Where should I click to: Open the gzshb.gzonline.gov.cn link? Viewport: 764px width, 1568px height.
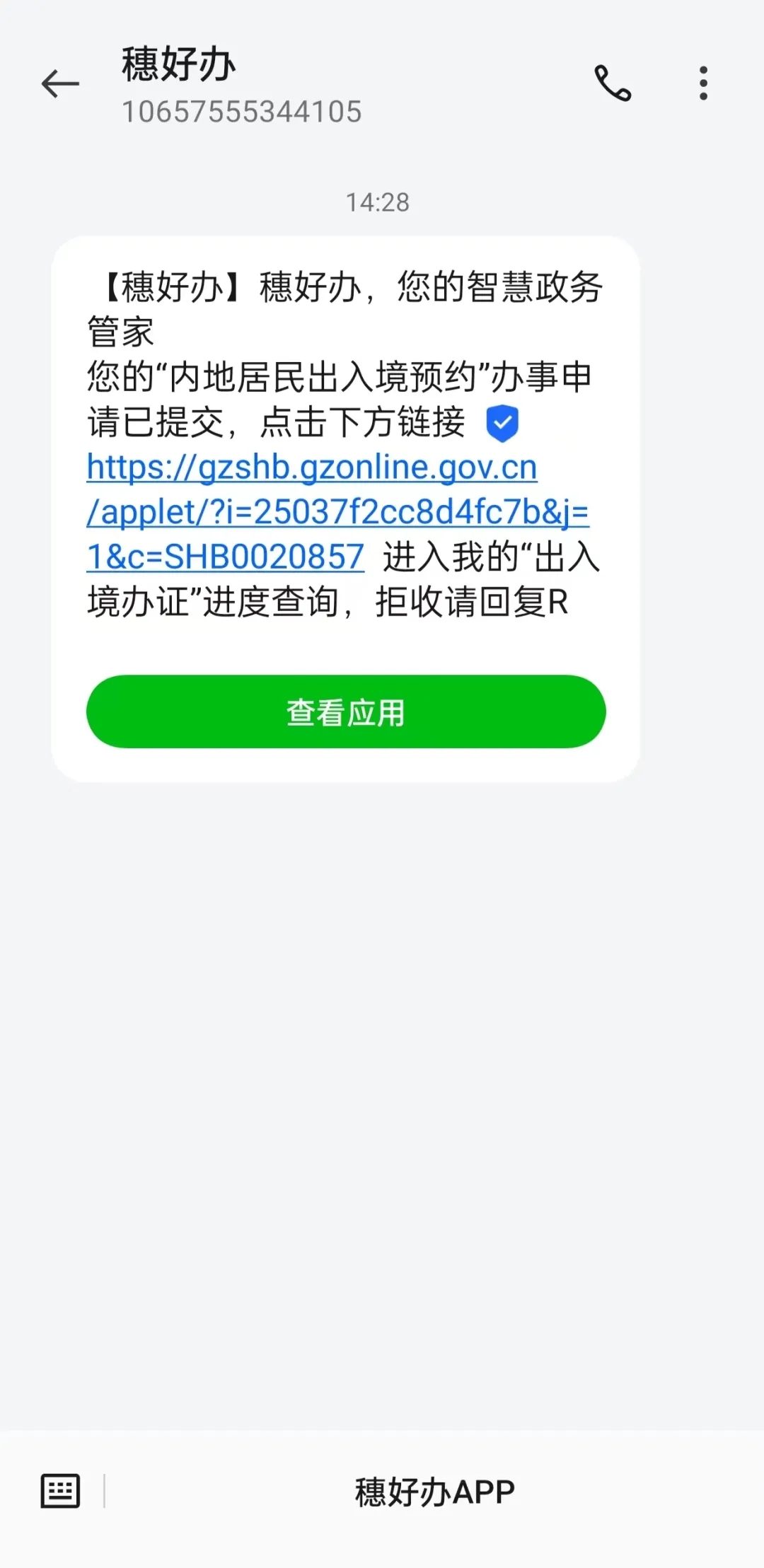tap(337, 511)
